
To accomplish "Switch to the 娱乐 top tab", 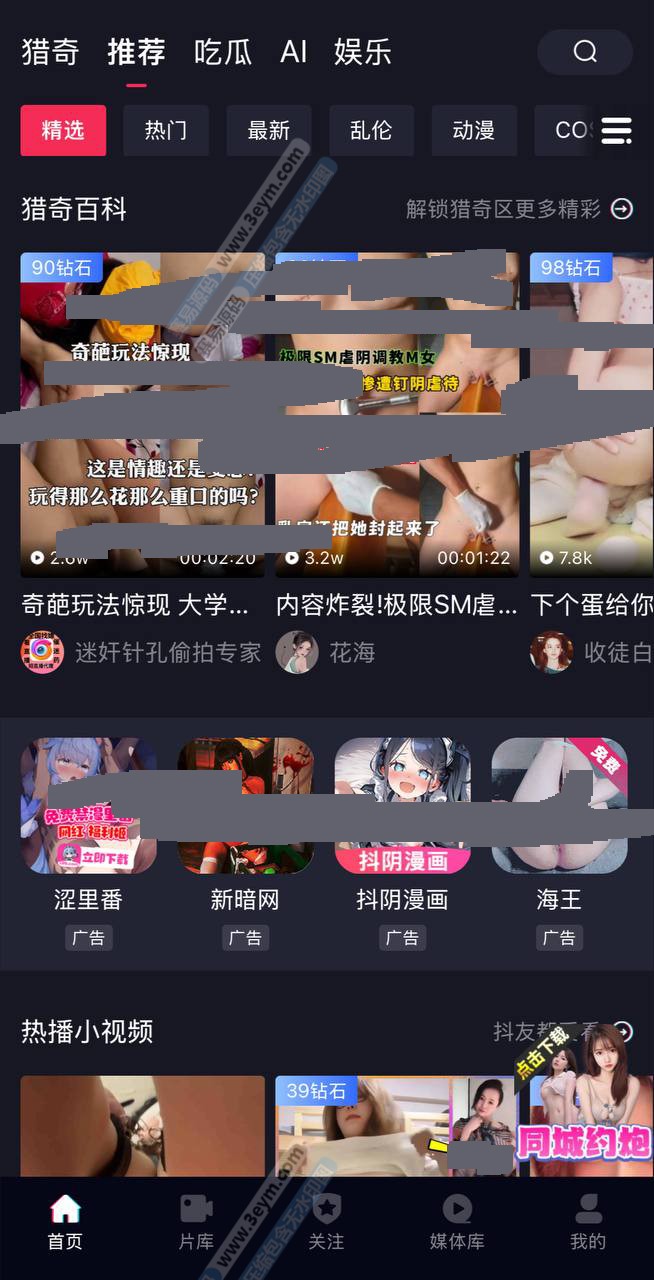I will (x=363, y=52).
